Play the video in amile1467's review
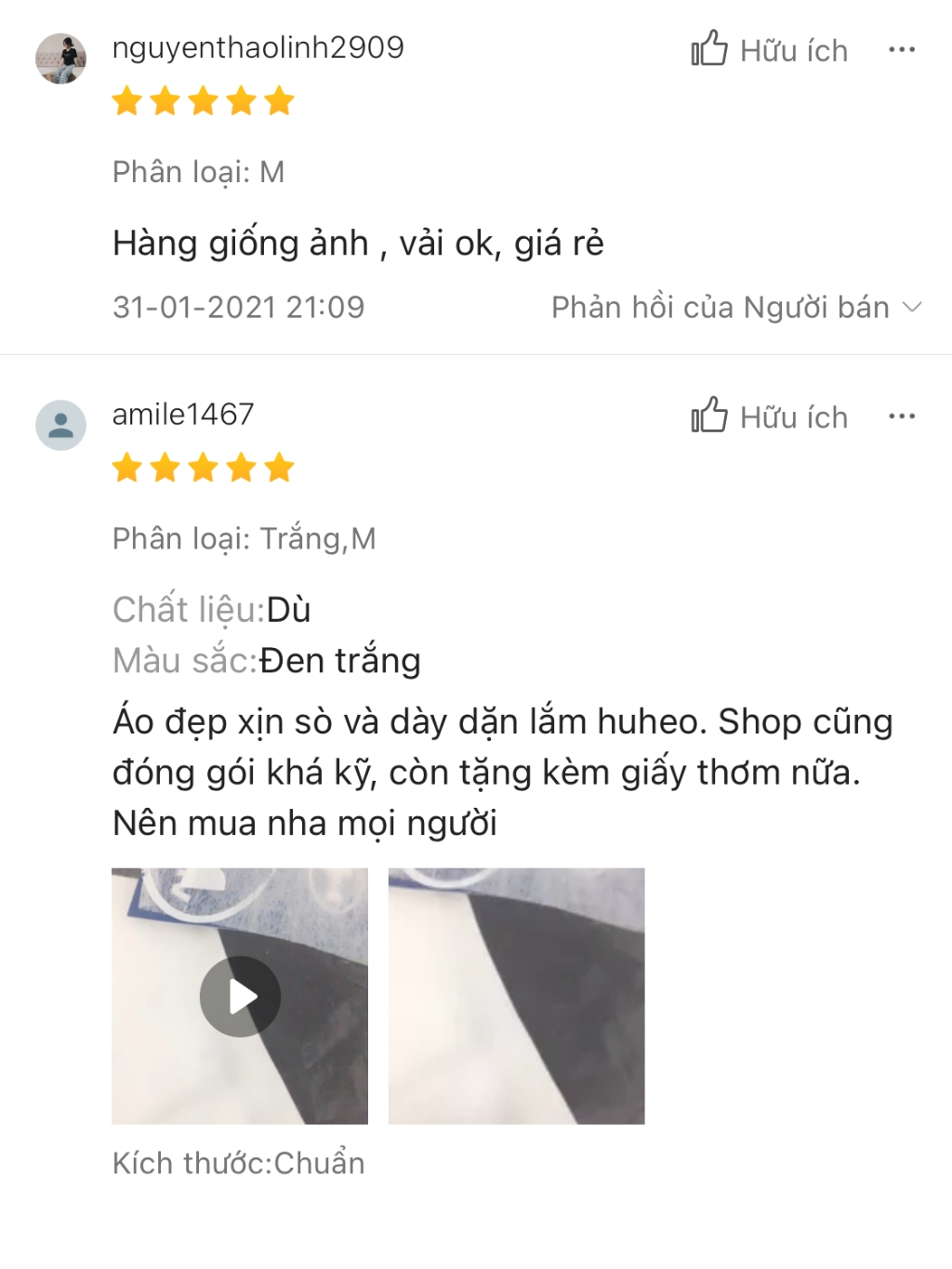Screen dimensions: 952x1269 240,996
